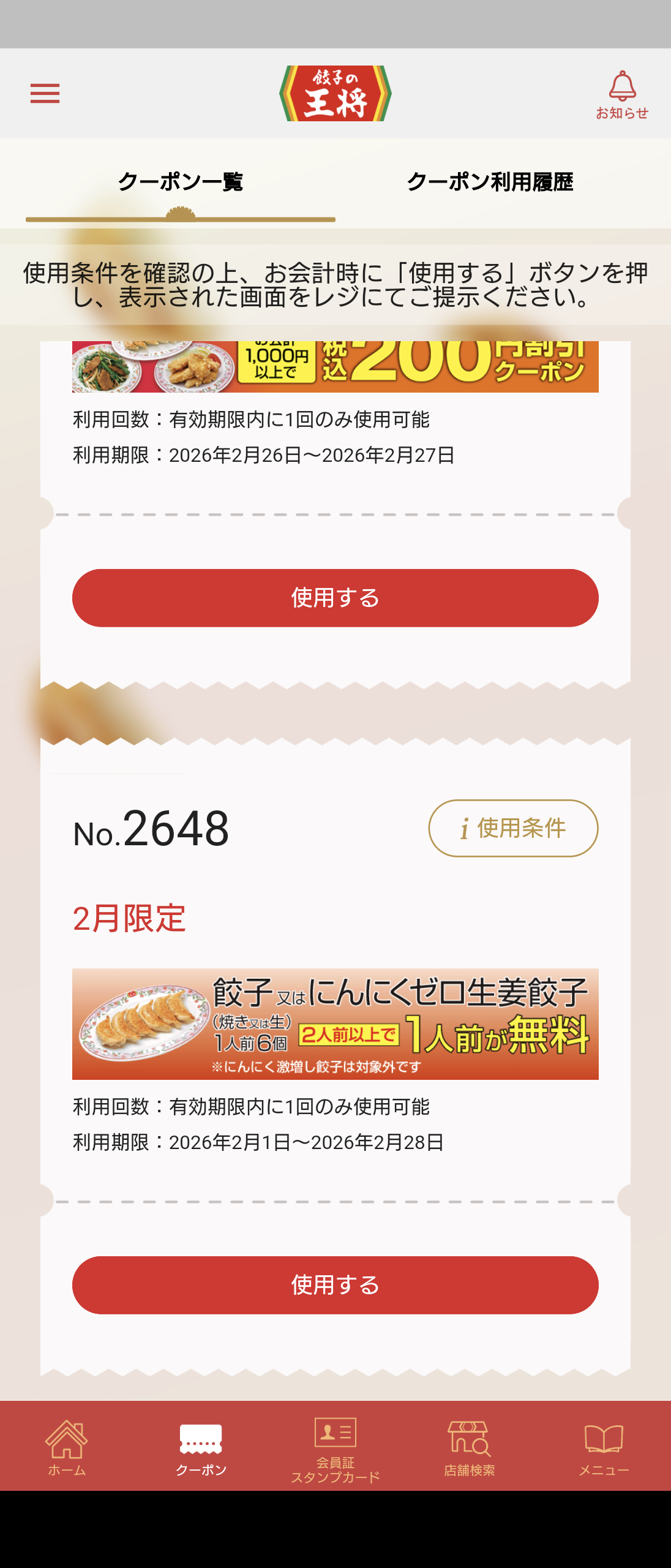
Task: Select the クーポン一覧 tab
Action: coord(181,182)
